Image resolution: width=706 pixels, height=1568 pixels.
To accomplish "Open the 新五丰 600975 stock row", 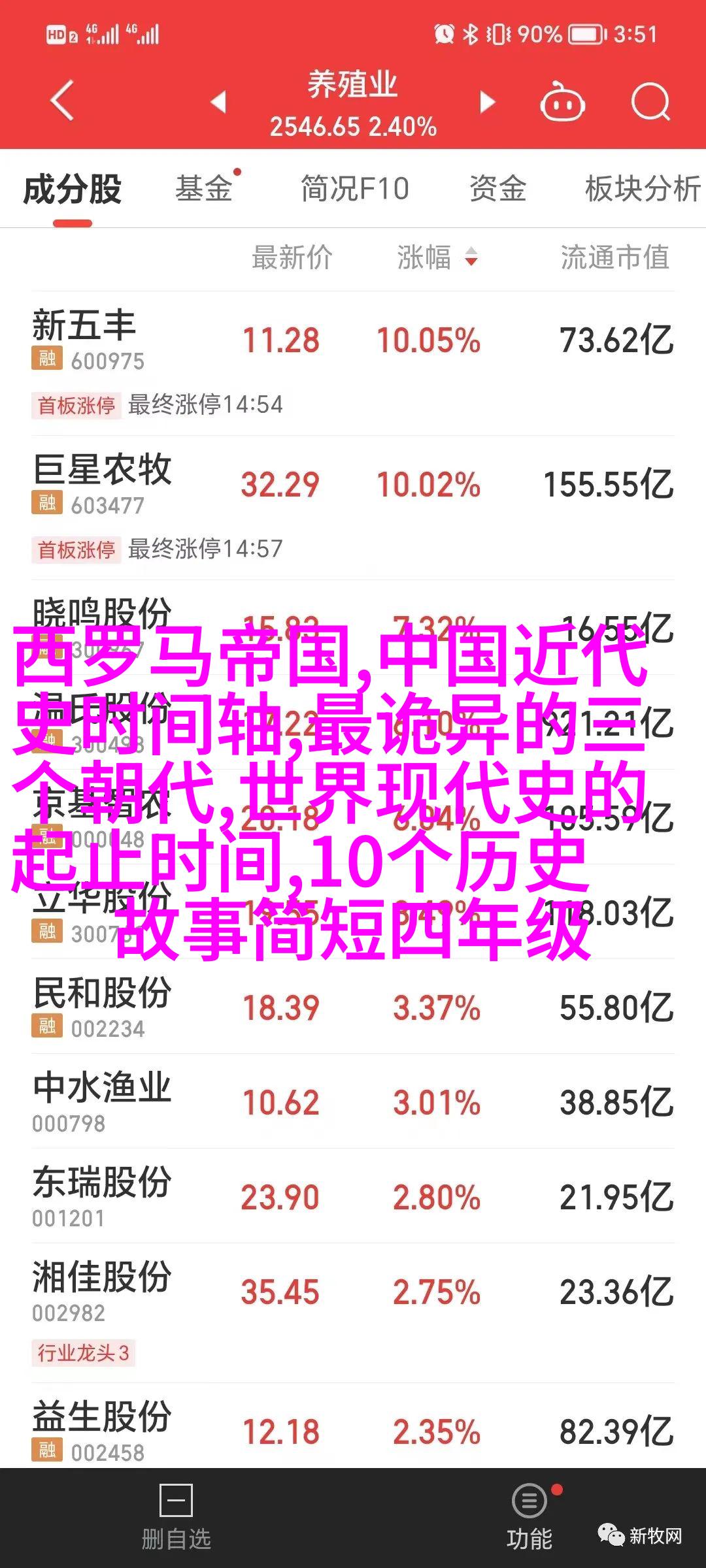I will click(x=353, y=341).
